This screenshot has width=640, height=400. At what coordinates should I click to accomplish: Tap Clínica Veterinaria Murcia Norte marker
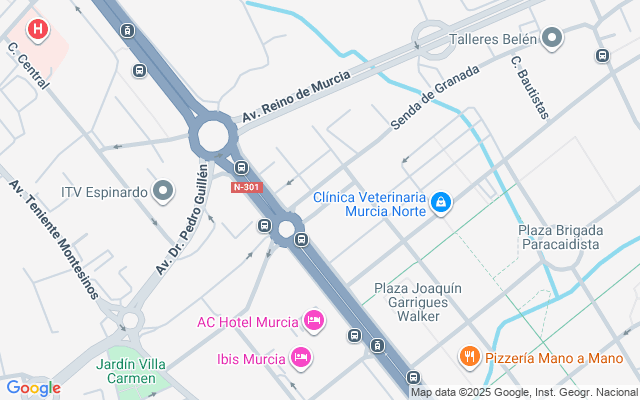441,204
